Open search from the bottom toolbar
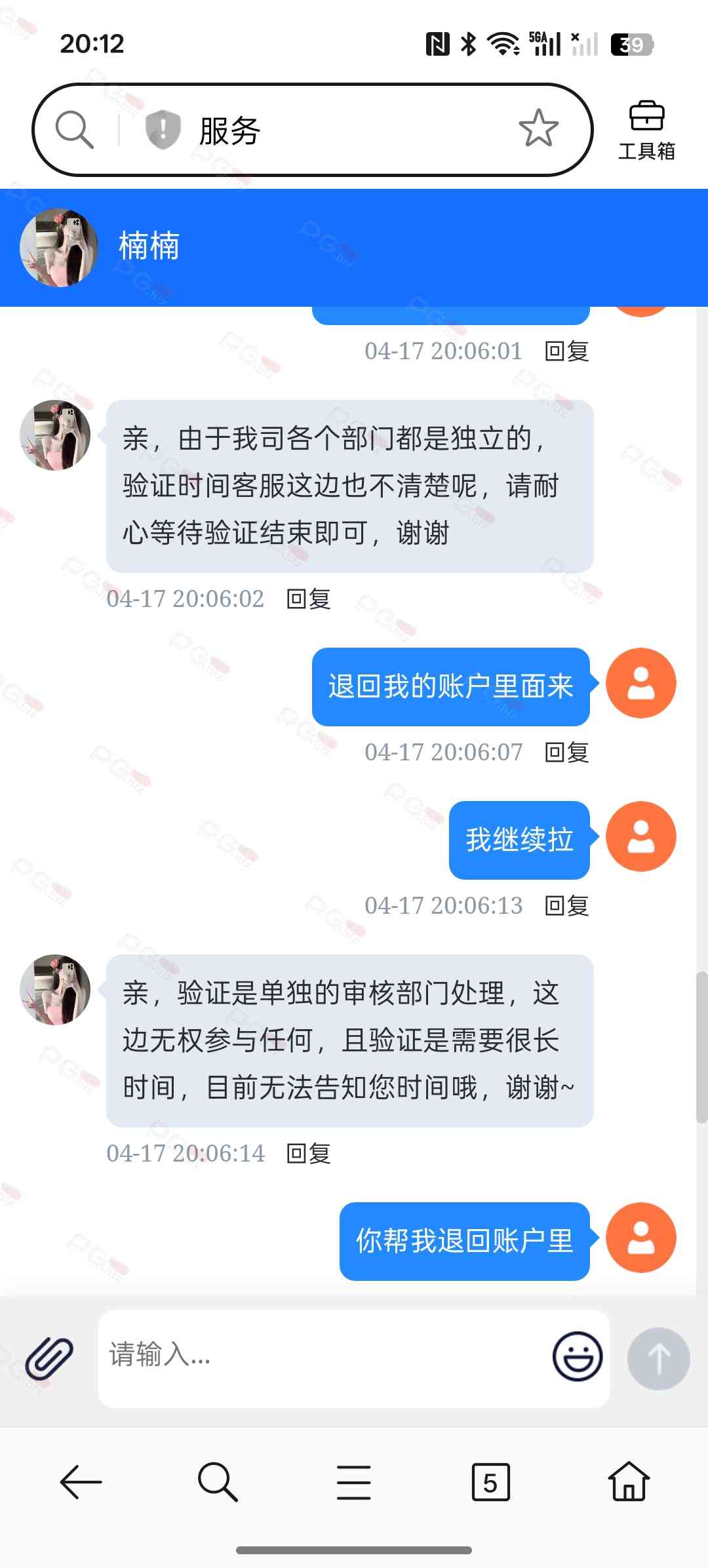Image resolution: width=708 pixels, height=1568 pixels. [218, 1481]
